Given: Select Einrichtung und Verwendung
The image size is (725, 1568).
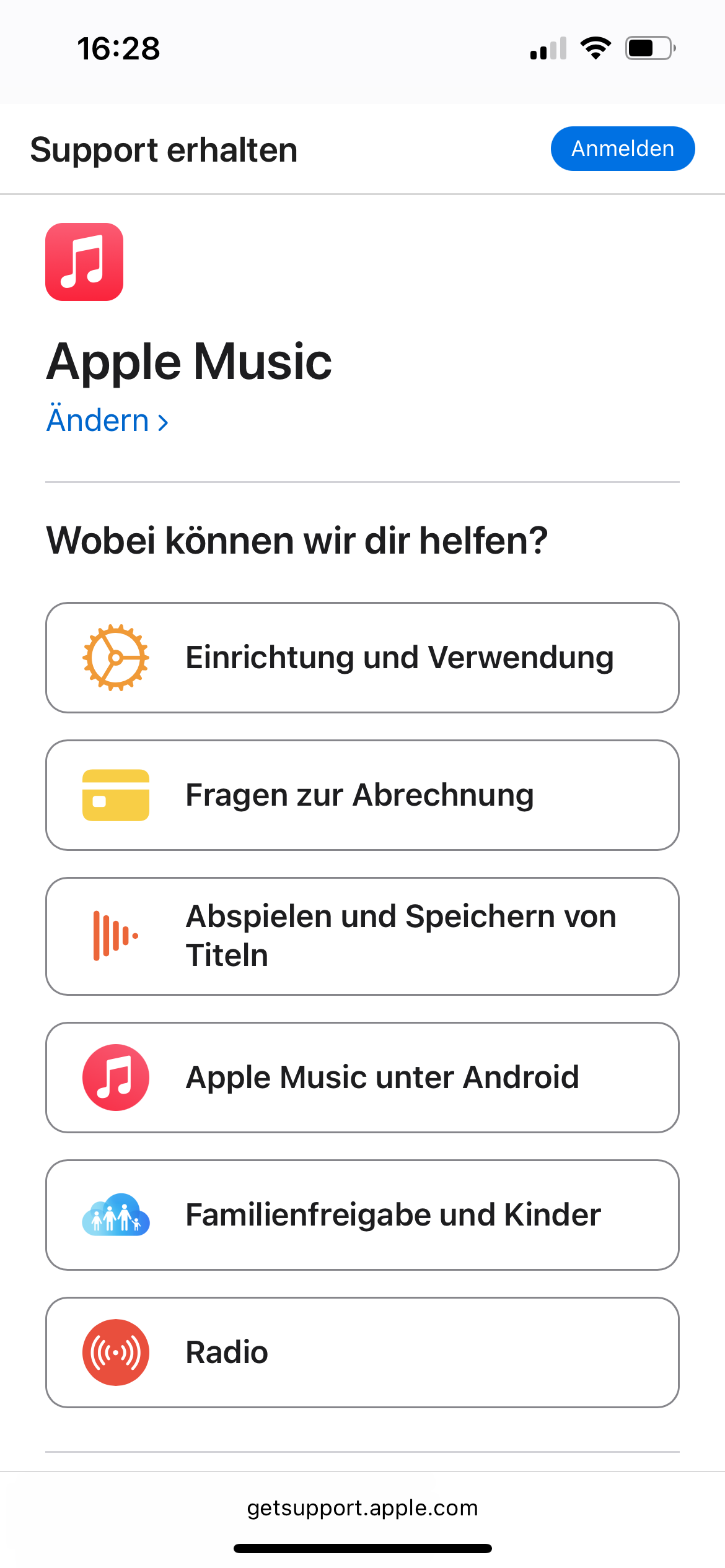Looking at the screenshot, I should 362,658.
